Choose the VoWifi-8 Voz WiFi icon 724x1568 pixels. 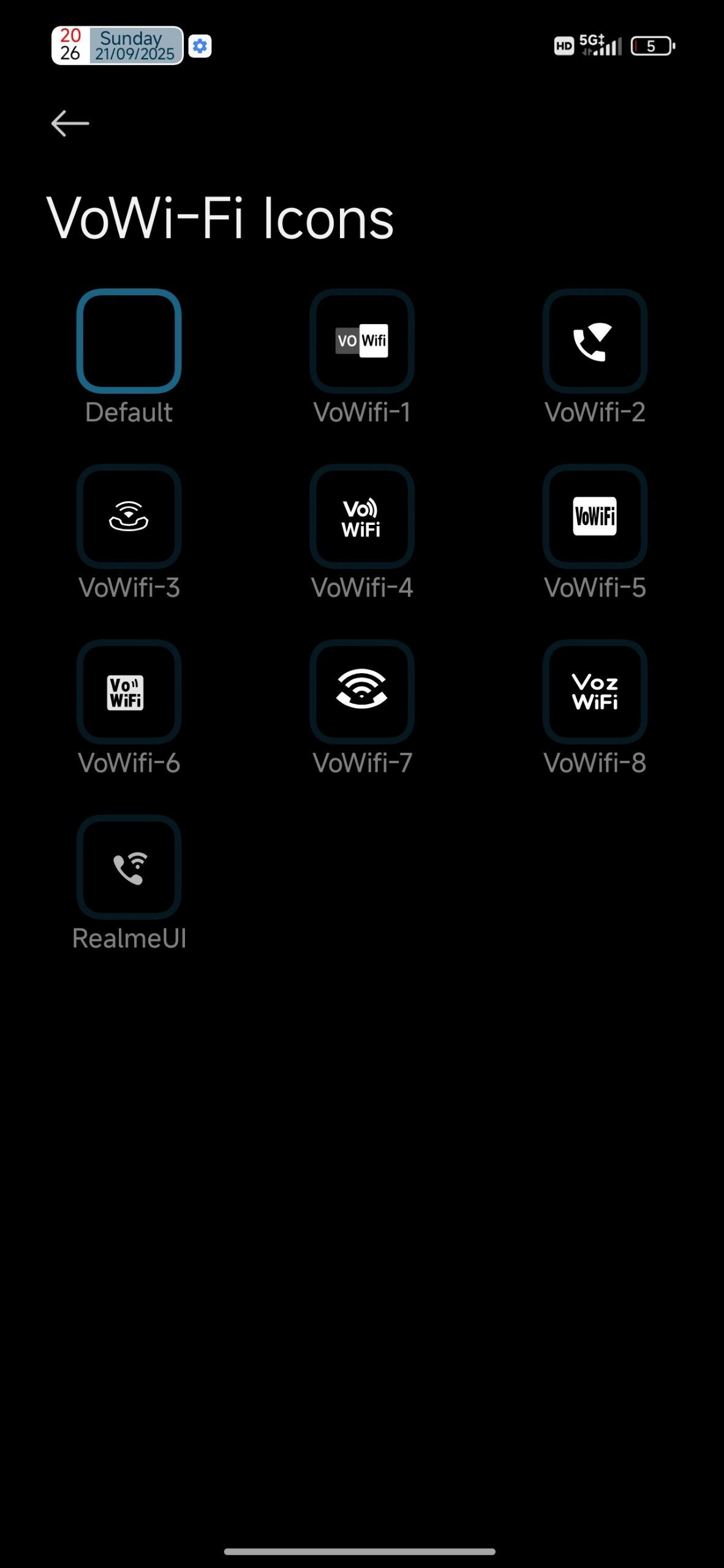[x=595, y=692]
